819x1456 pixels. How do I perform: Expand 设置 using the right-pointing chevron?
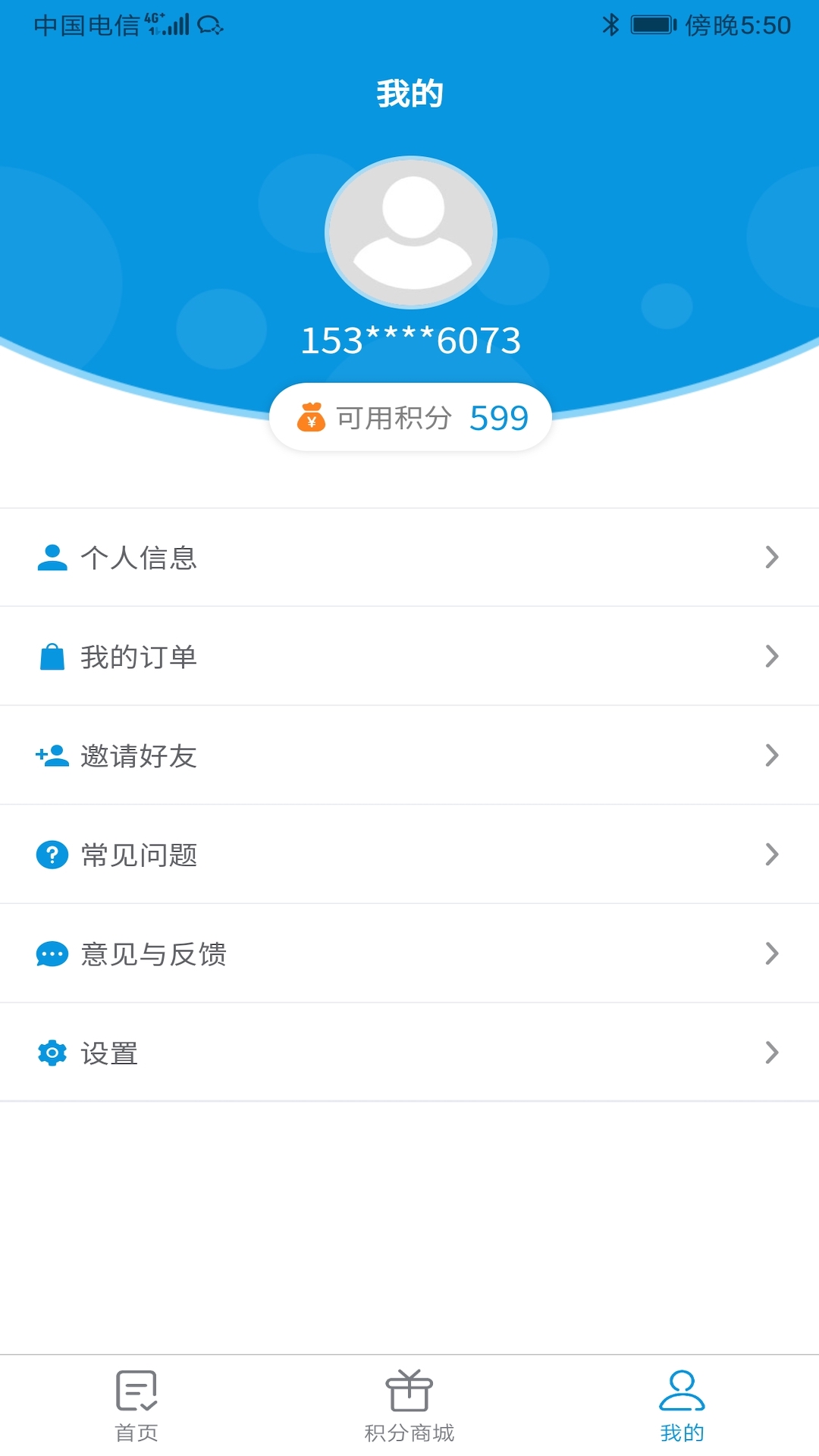click(x=773, y=1053)
